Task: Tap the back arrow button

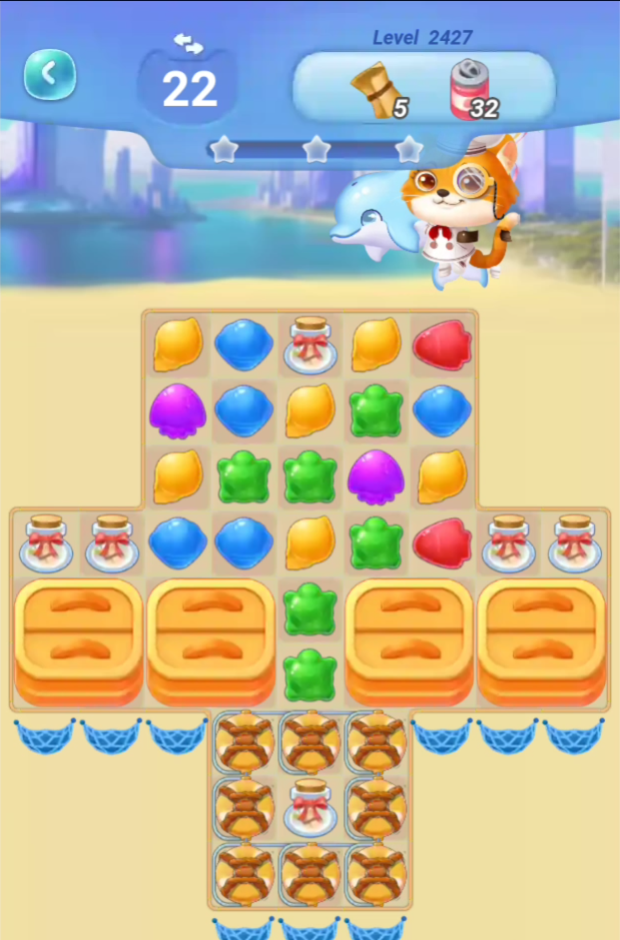Action: (x=49, y=74)
